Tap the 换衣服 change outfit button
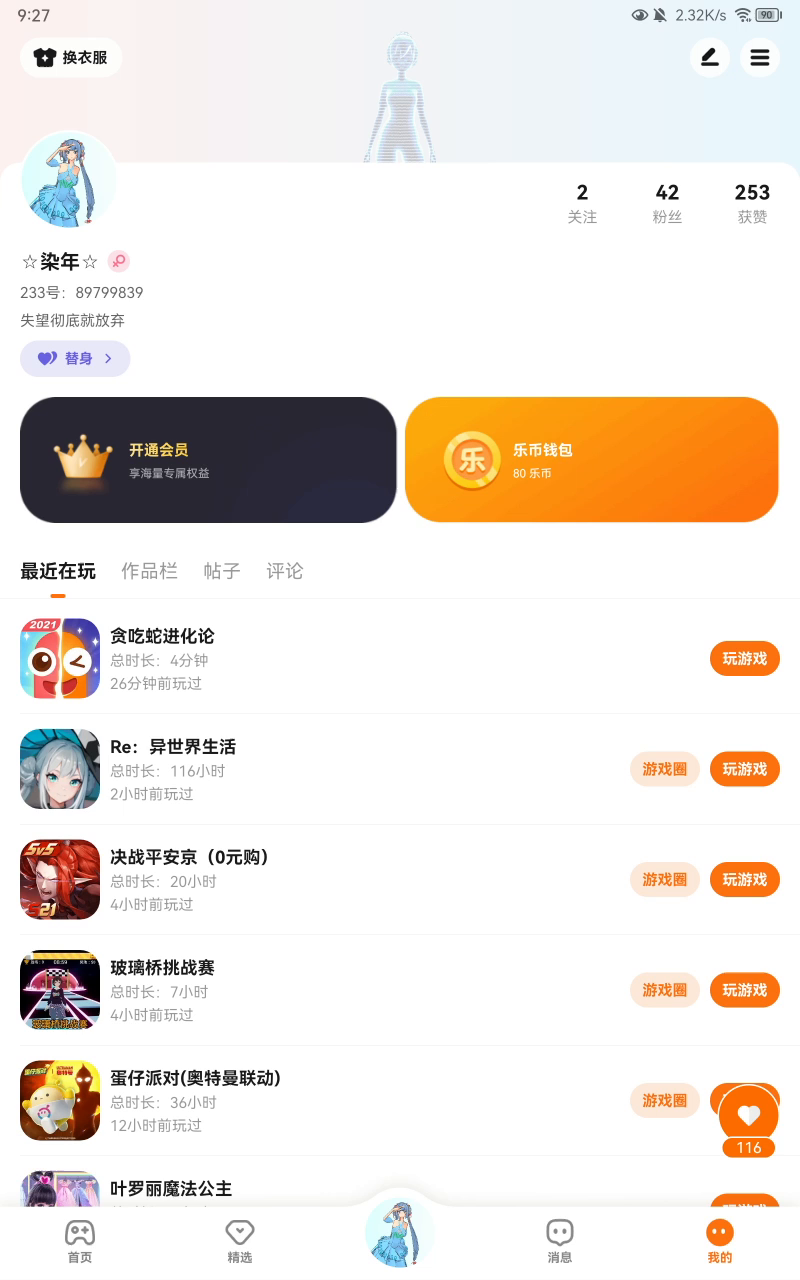The height and width of the screenshot is (1280, 800). click(71, 58)
